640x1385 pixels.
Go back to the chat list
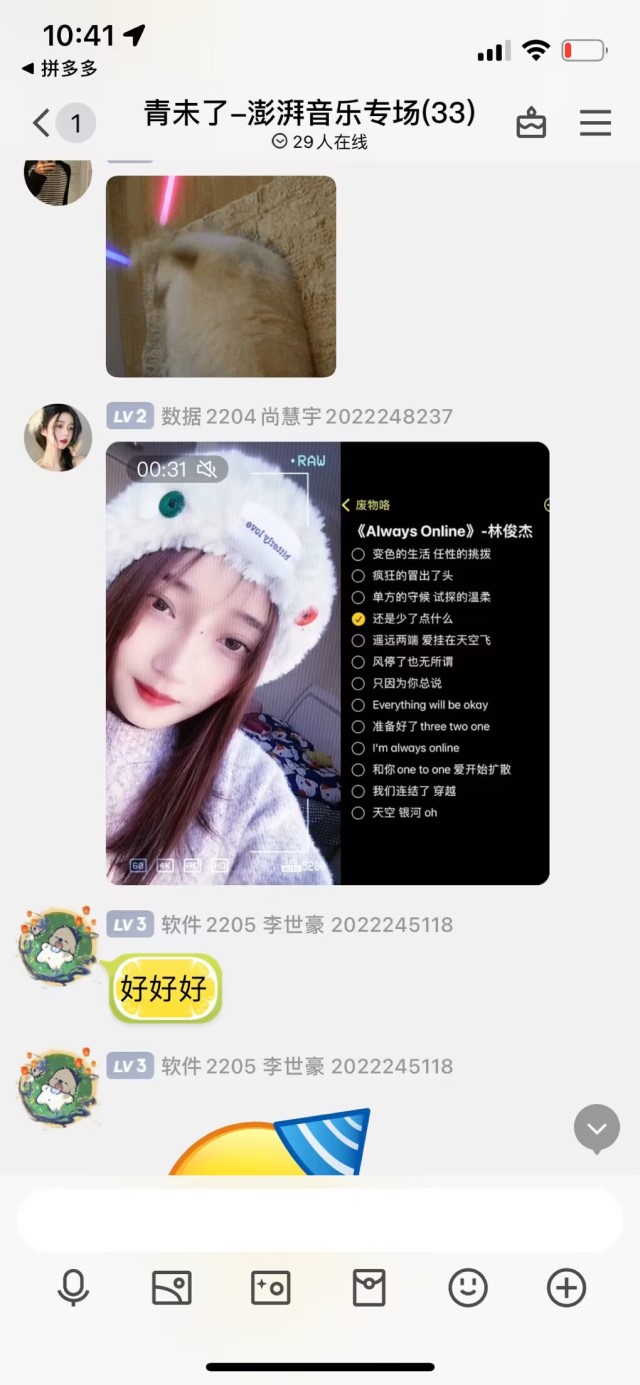pyautogui.click(x=42, y=123)
